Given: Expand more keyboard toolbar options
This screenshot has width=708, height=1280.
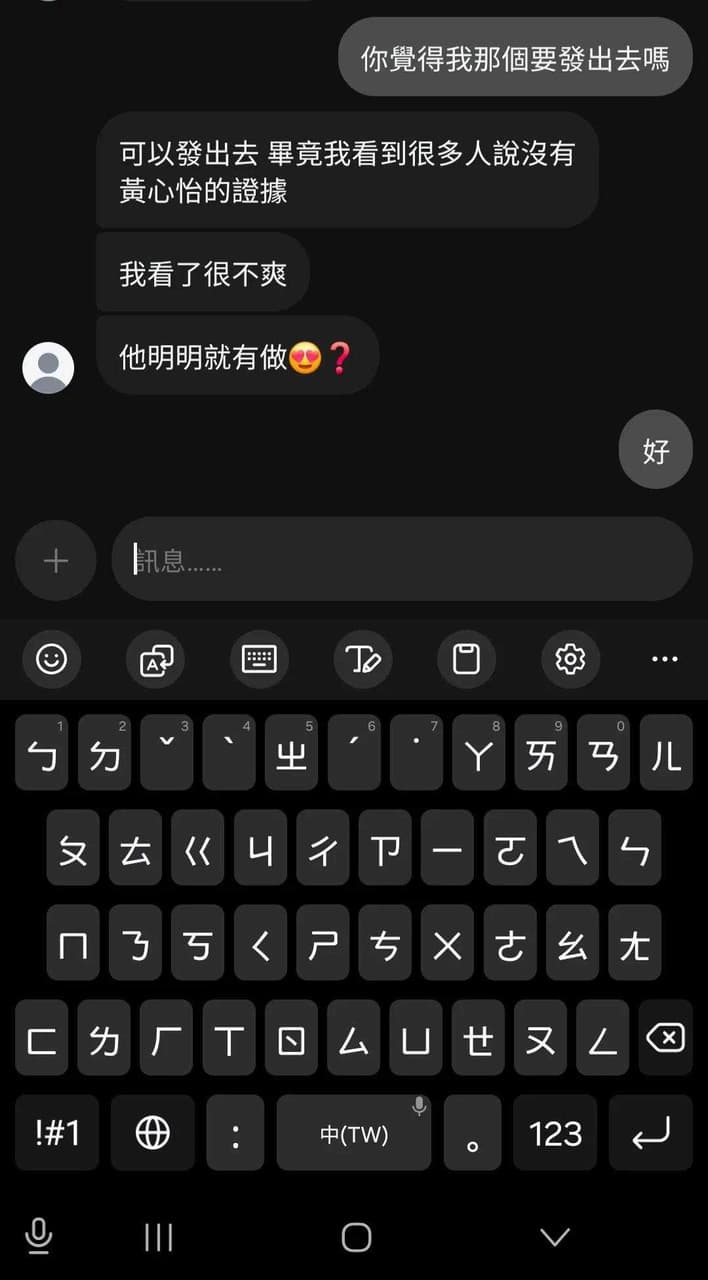Looking at the screenshot, I should coord(664,659).
